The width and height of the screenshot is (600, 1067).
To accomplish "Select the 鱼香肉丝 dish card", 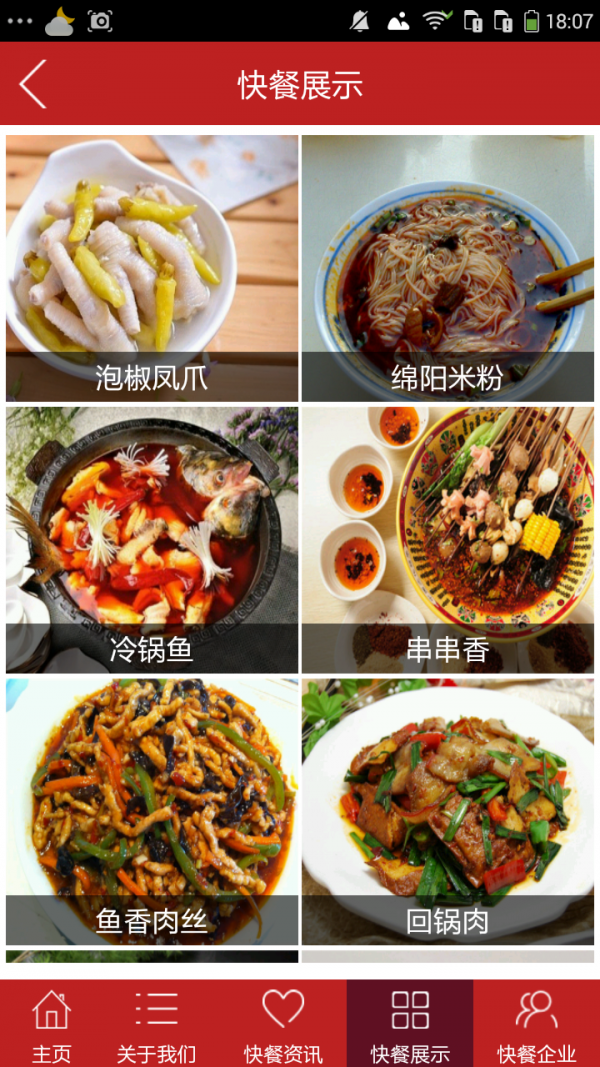I will coord(152,811).
